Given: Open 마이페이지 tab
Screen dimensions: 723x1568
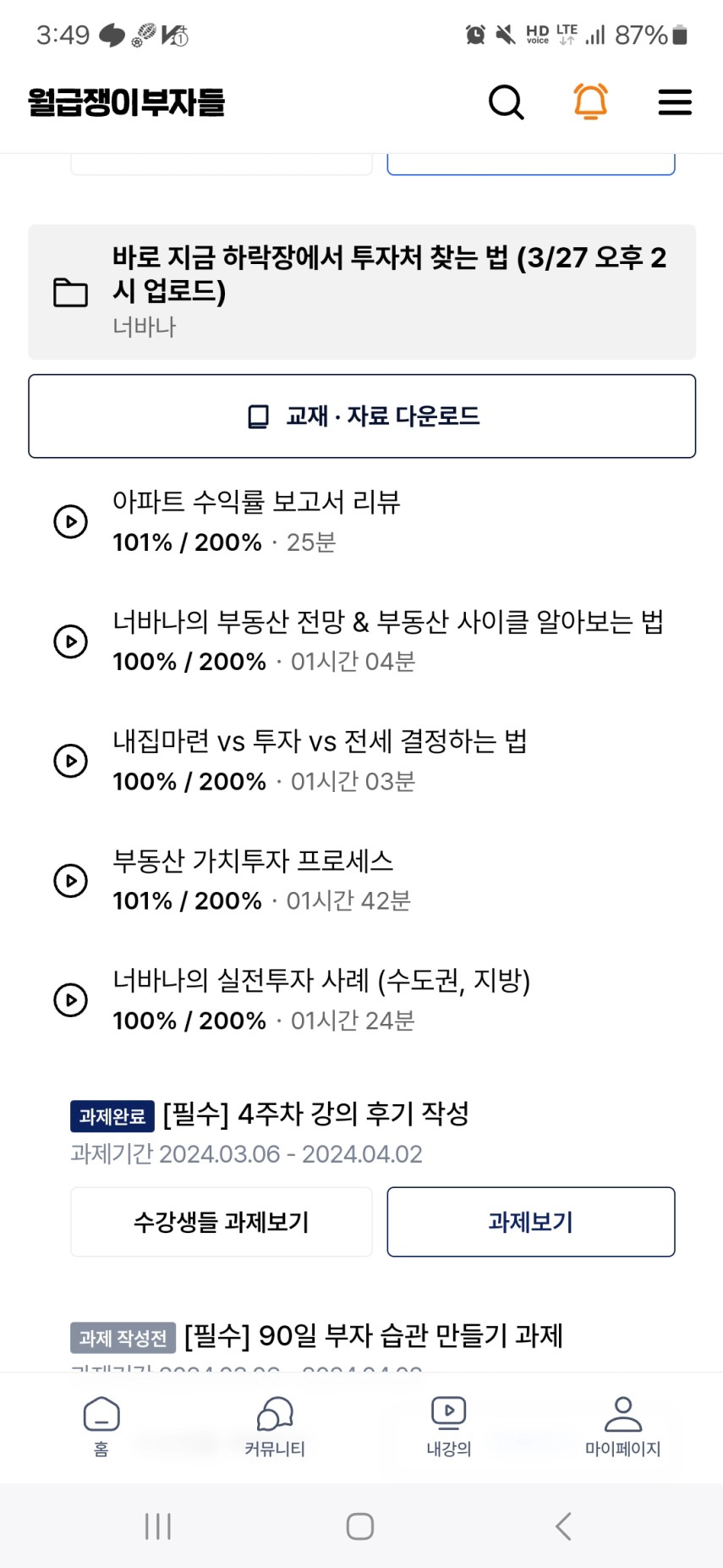Looking at the screenshot, I should click(623, 1427).
